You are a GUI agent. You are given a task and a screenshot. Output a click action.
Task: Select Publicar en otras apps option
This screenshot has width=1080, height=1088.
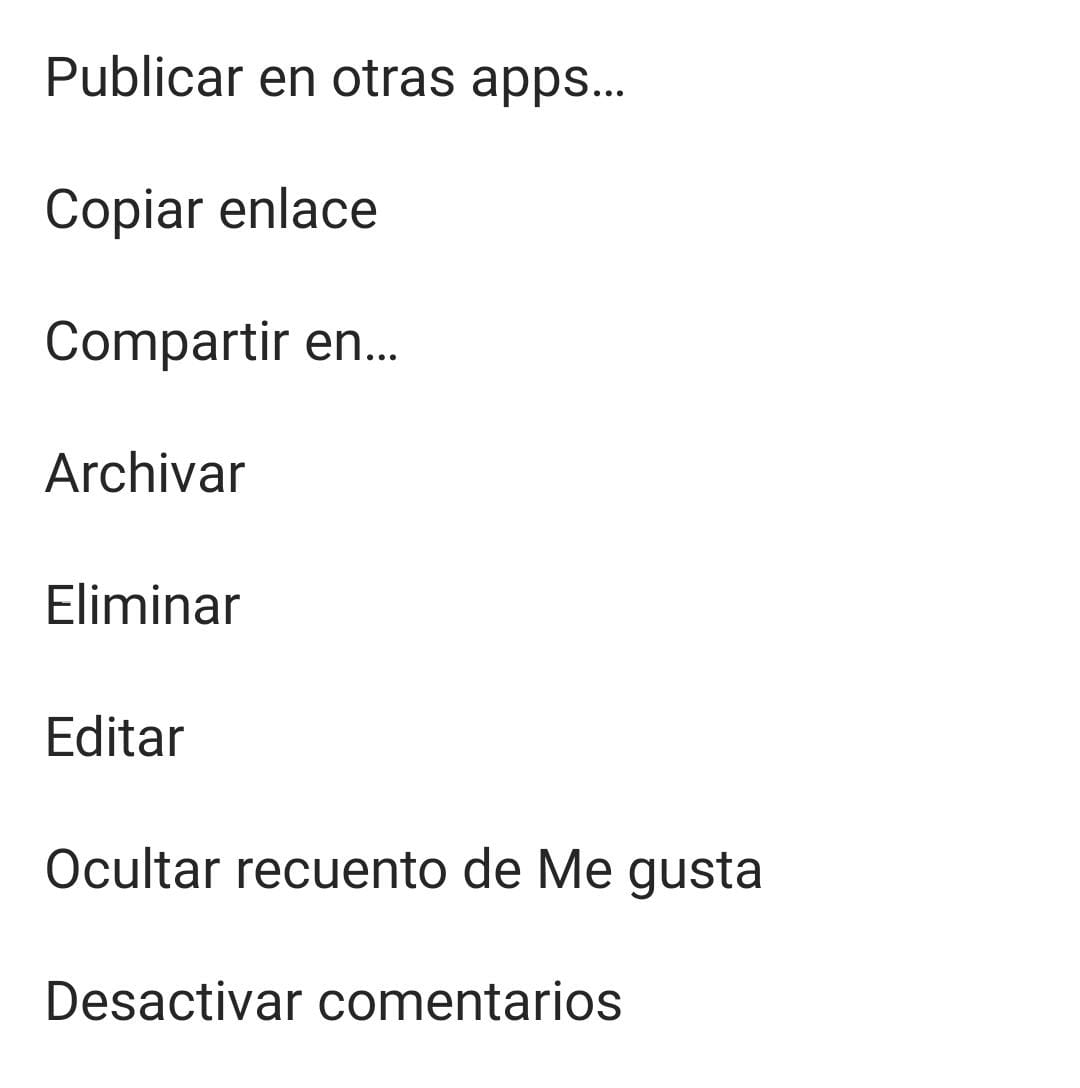tap(335, 78)
